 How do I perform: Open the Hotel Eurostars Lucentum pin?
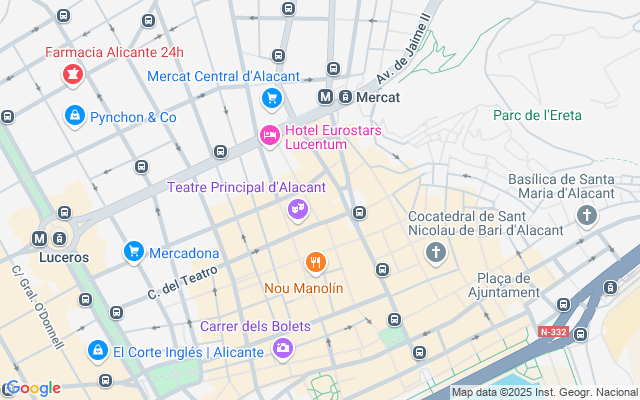coord(269,135)
